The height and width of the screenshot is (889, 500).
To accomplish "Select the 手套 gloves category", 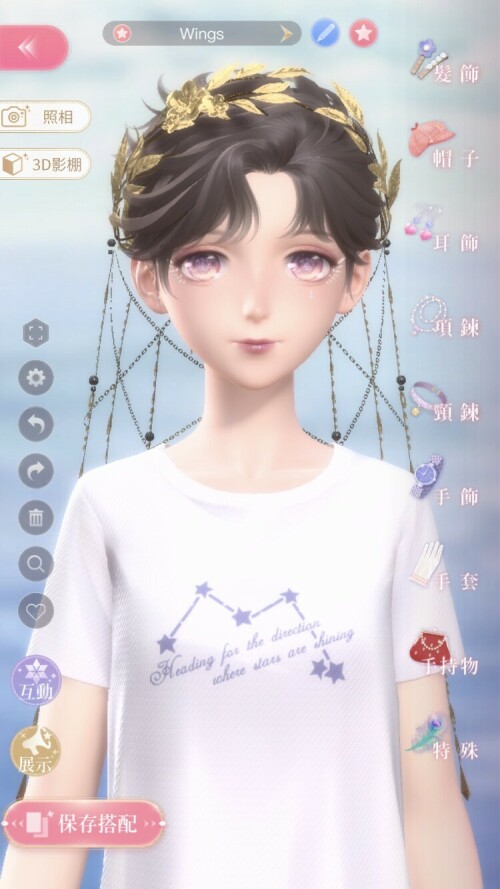I will click(x=444, y=569).
